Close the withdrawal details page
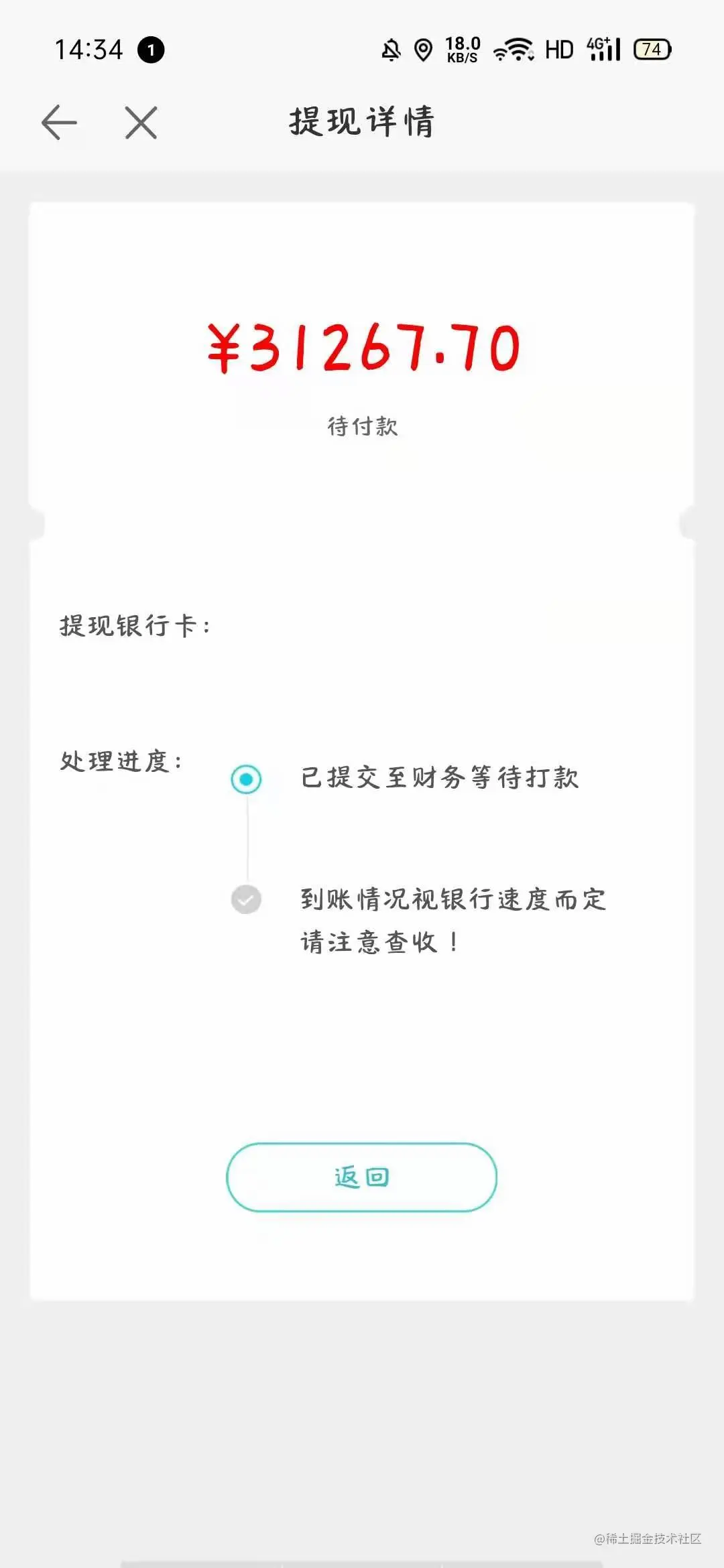The width and height of the screenshot is (724, 1568). click(x=141, y=123)
